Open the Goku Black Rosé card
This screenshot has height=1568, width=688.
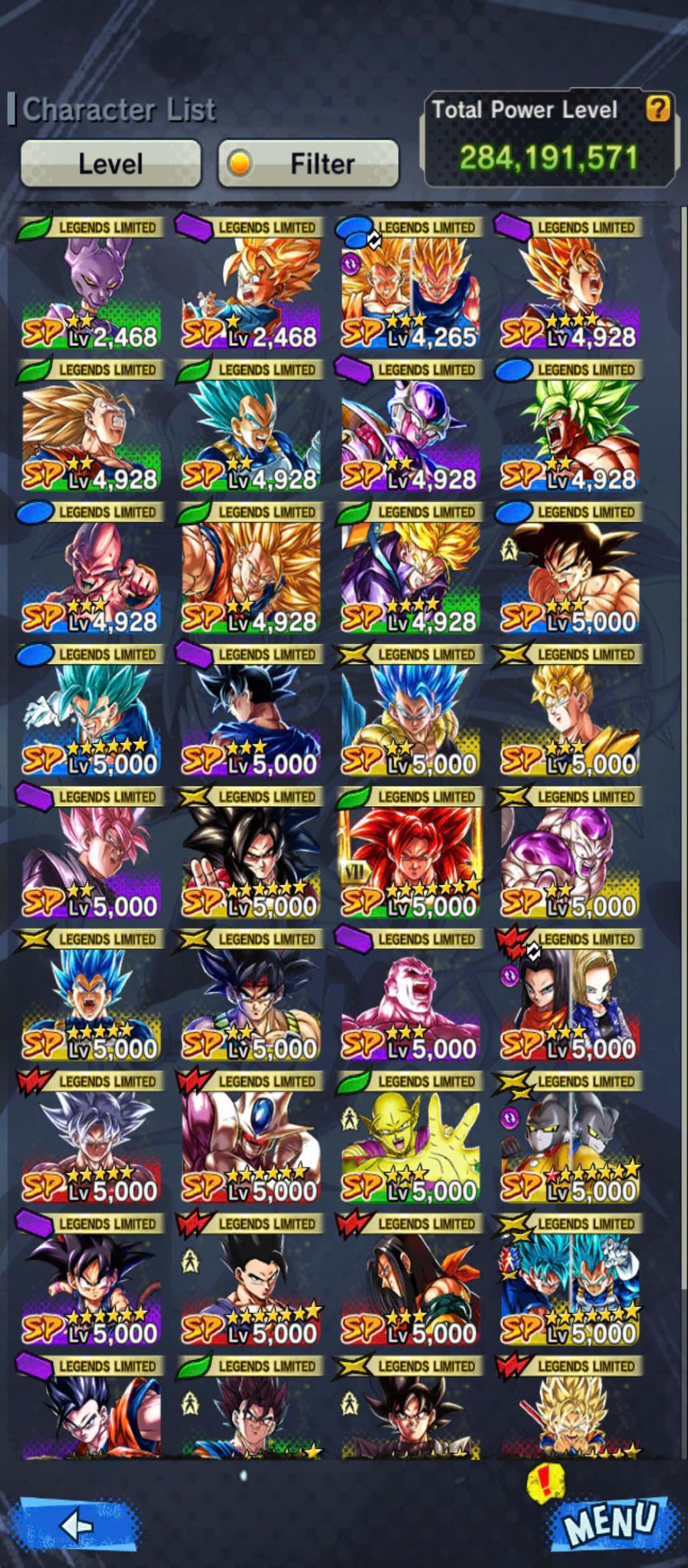[x=91, y=854]
